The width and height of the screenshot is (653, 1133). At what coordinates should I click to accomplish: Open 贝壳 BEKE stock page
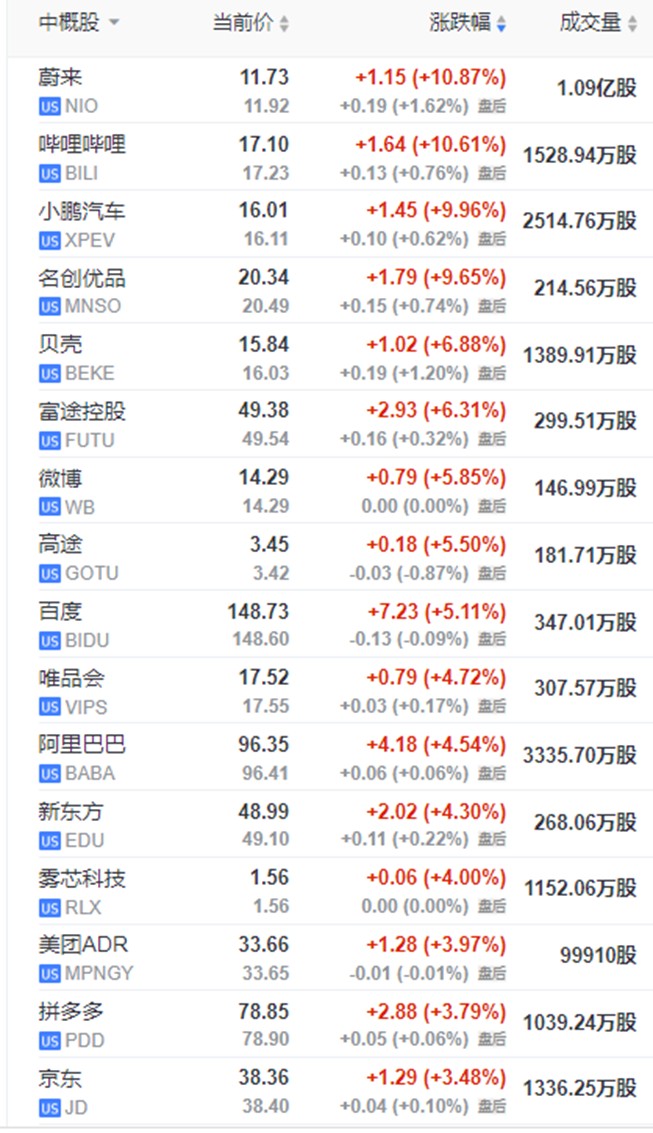(x=330, y=357)
